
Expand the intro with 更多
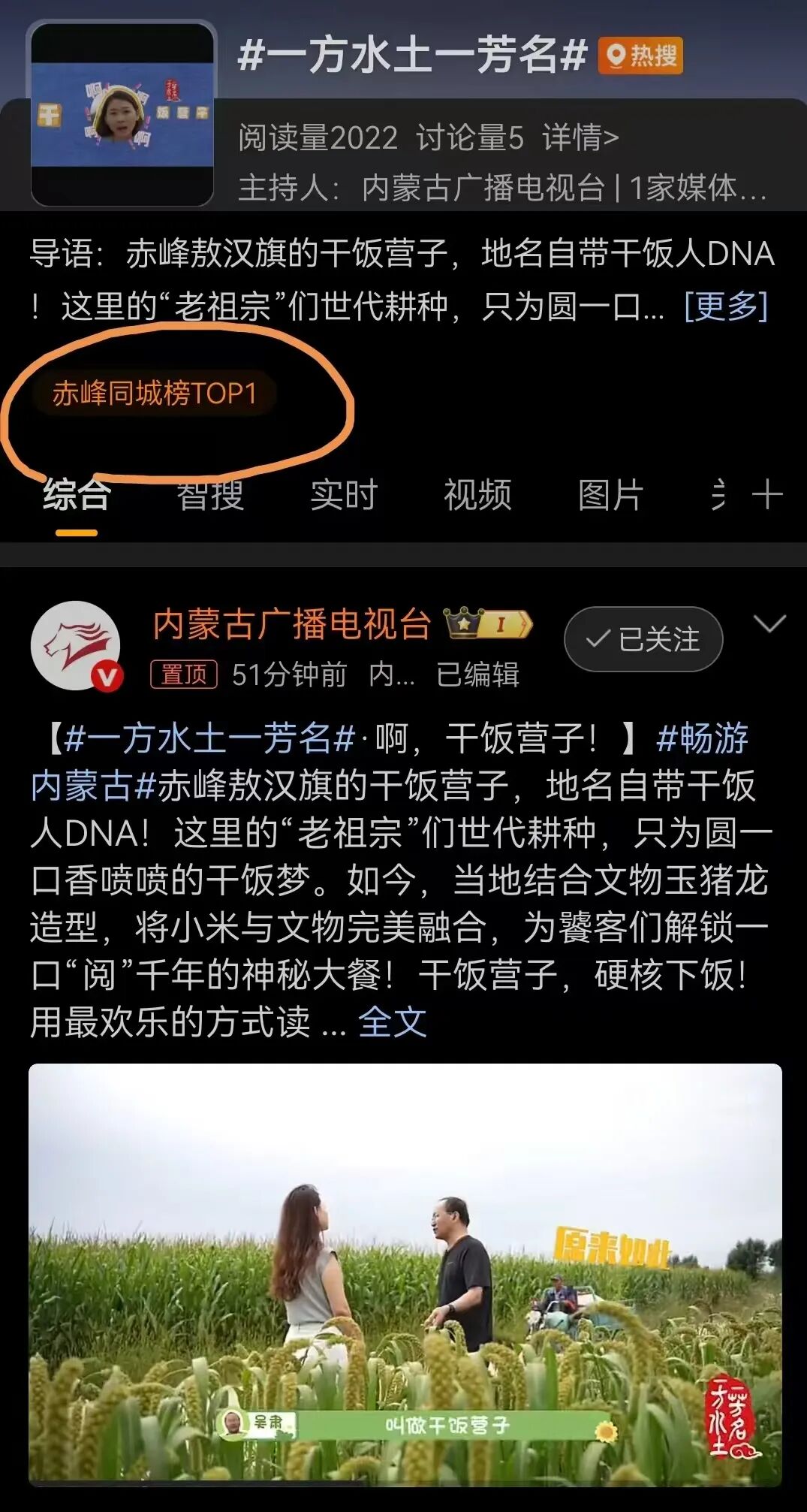coord(726,306)
